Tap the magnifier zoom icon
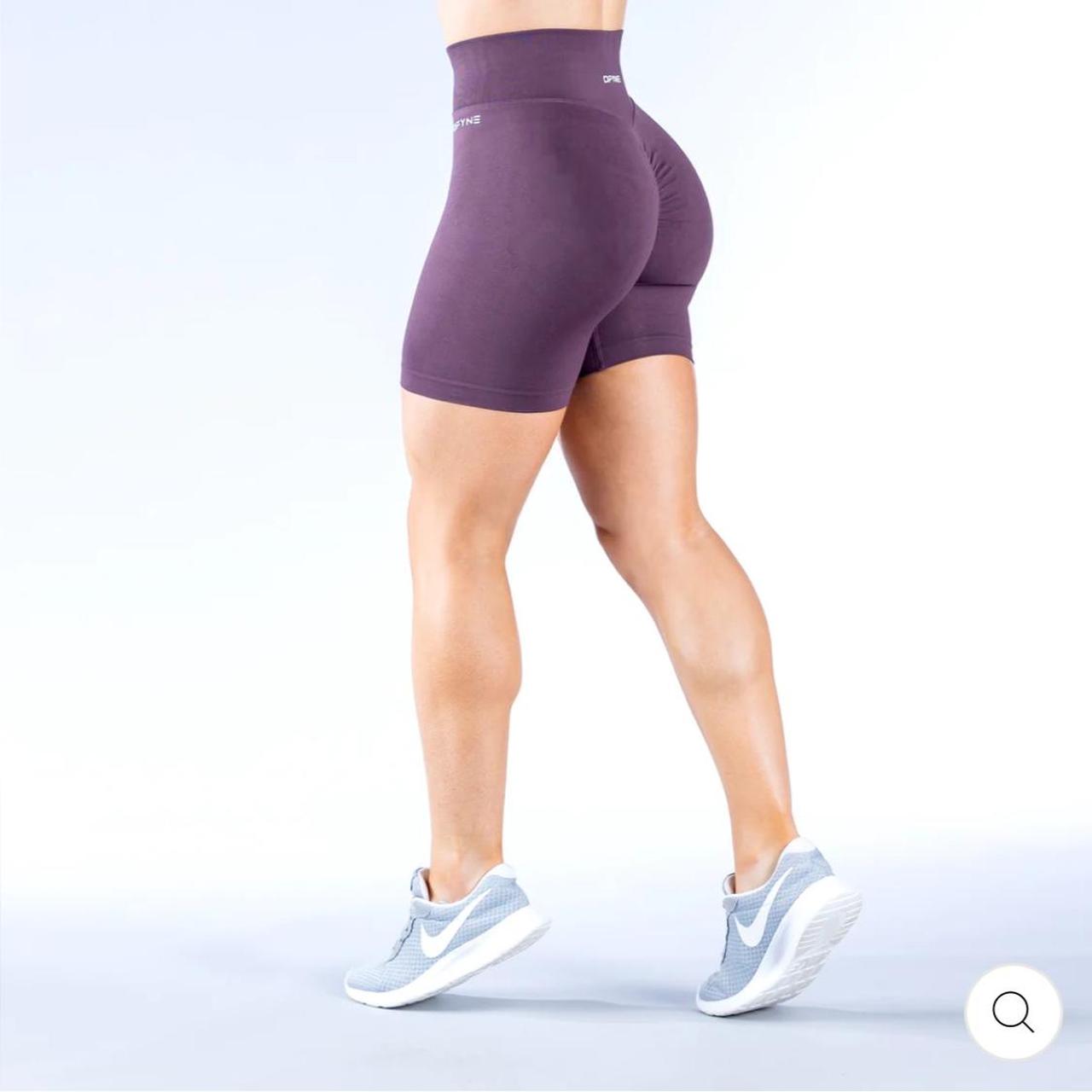 [x=1013, y=1013]
